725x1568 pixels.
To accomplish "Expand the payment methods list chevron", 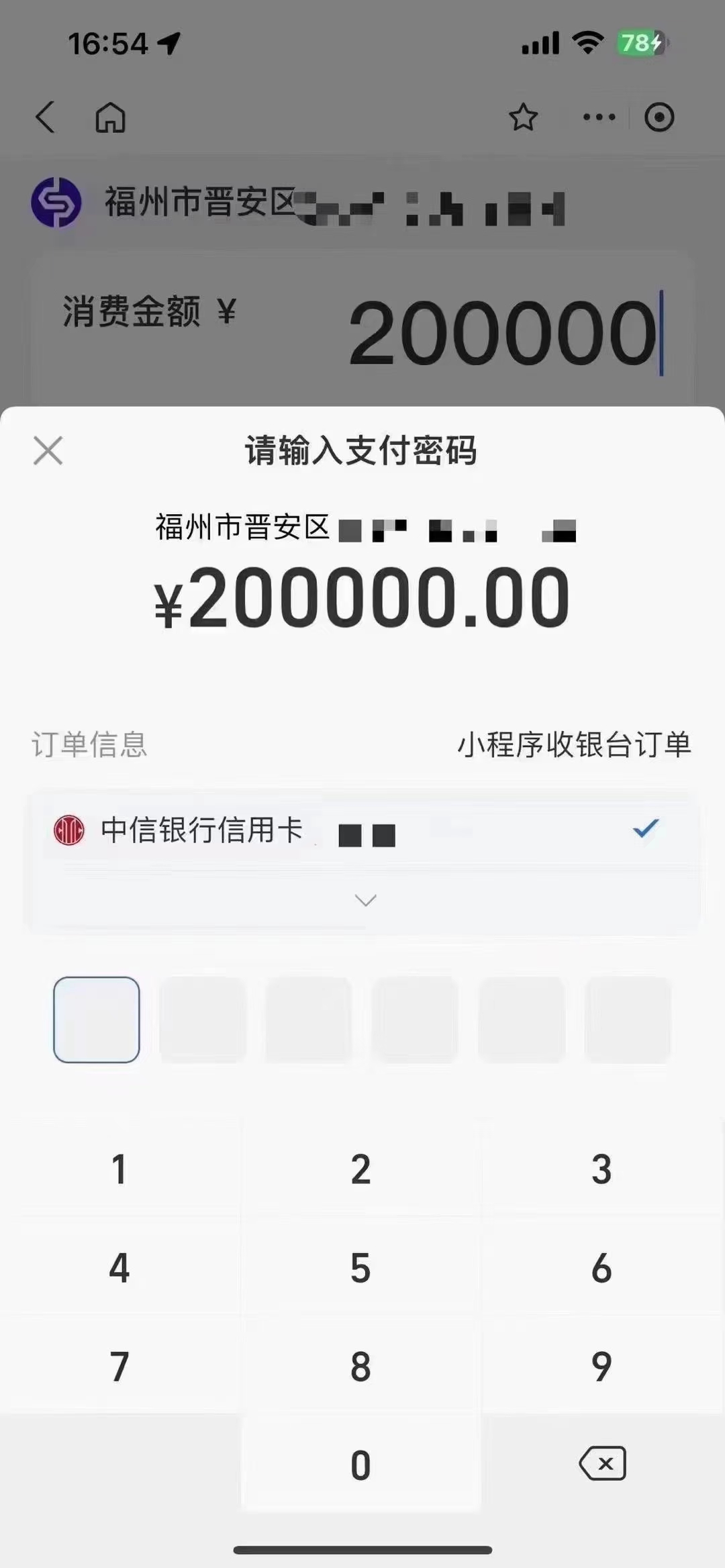I will click(365, 900).
